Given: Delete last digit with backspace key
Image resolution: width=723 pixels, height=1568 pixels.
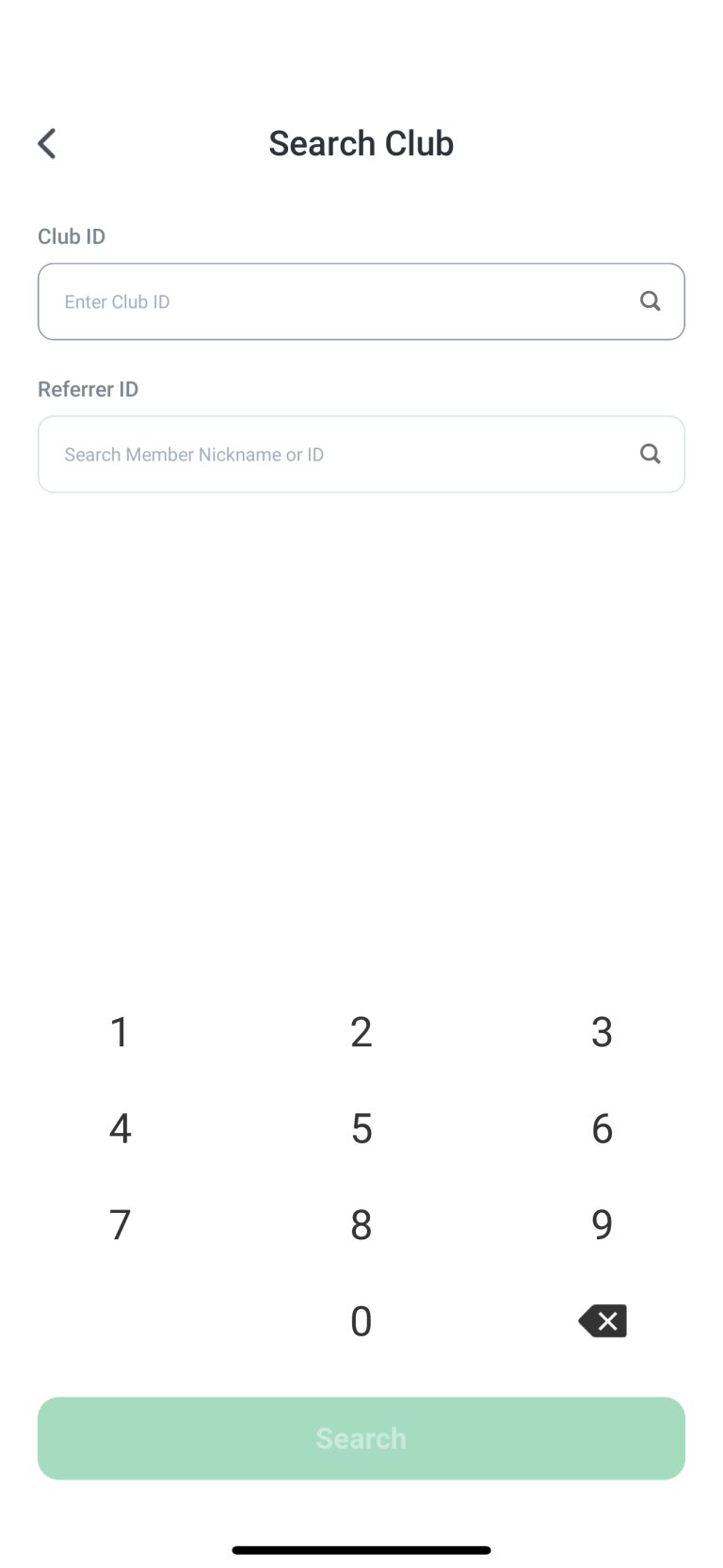Looking at the screenshot, I should tap(602, 1321).
